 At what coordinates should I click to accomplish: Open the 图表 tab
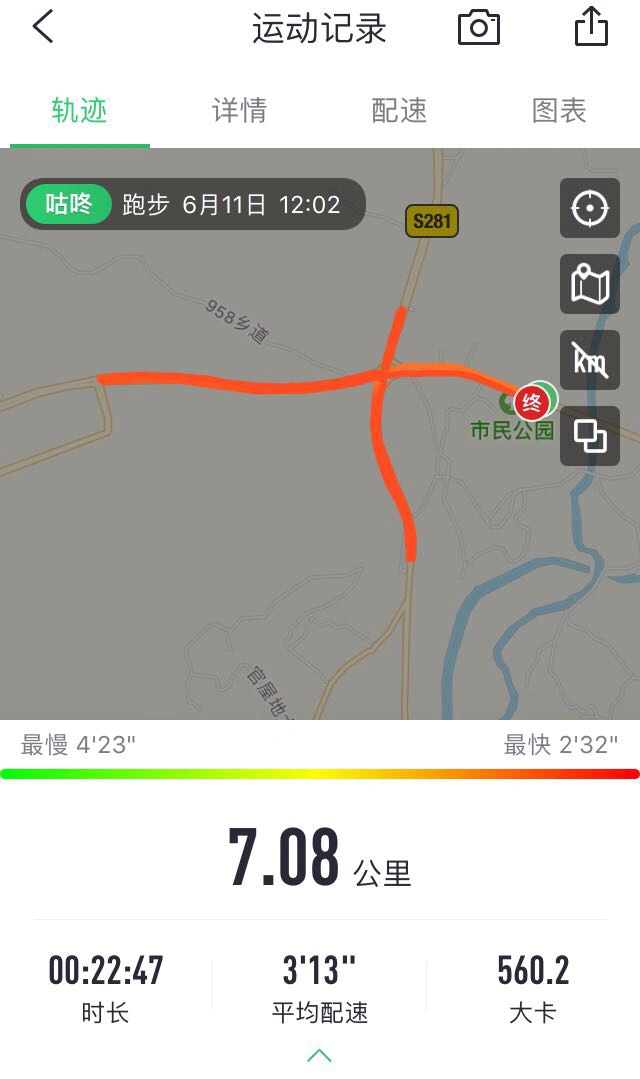tap(559, 110)
